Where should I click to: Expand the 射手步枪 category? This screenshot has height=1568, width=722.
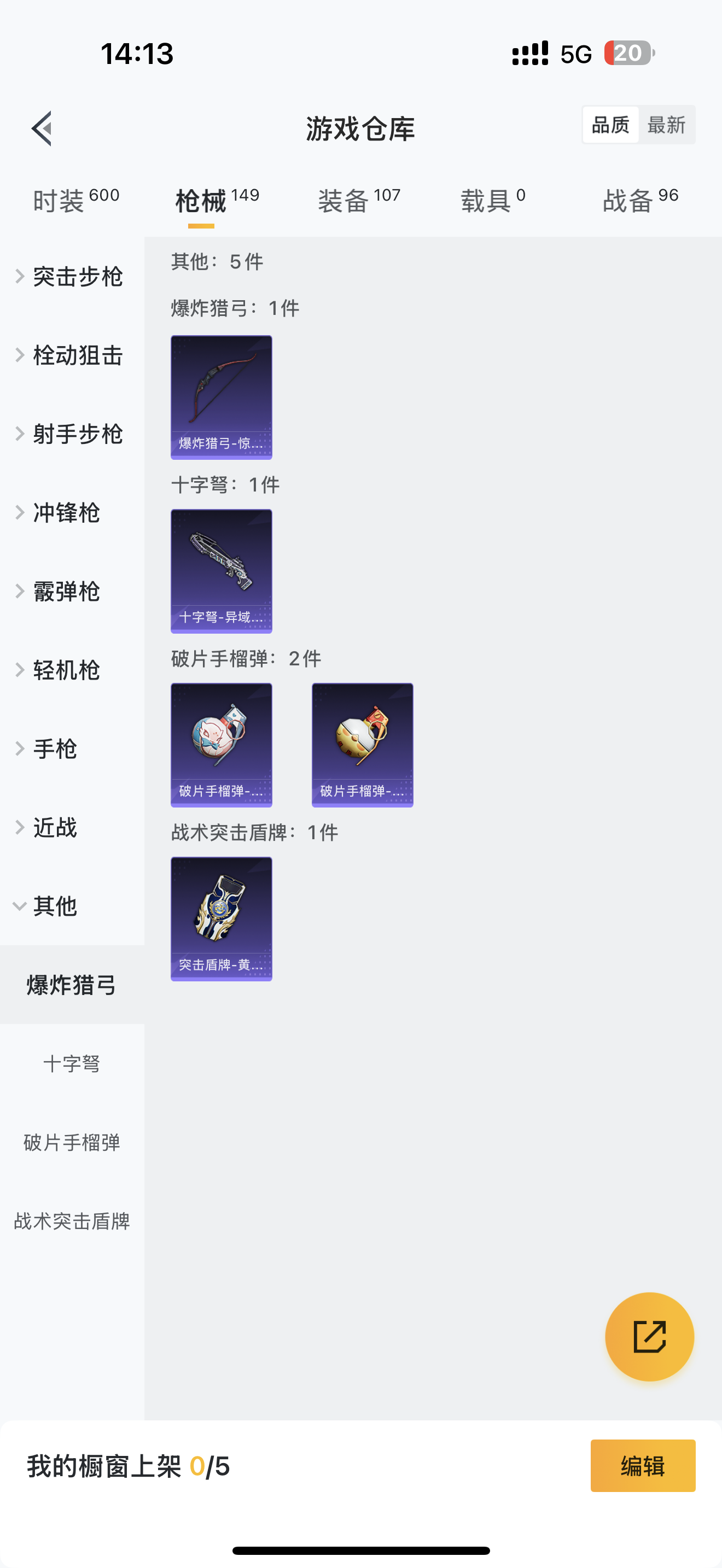tap(72, 434)
